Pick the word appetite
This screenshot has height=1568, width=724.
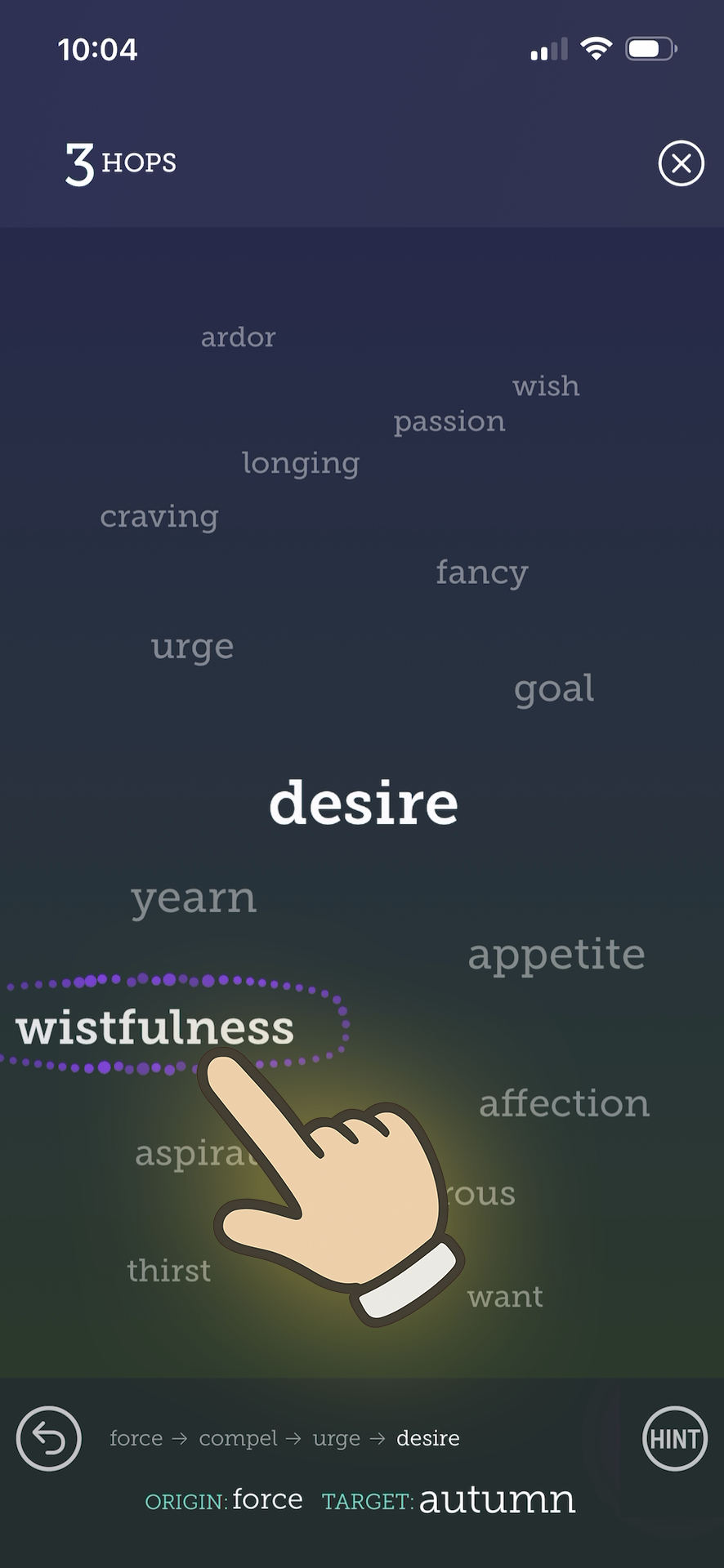pos(556,954)
